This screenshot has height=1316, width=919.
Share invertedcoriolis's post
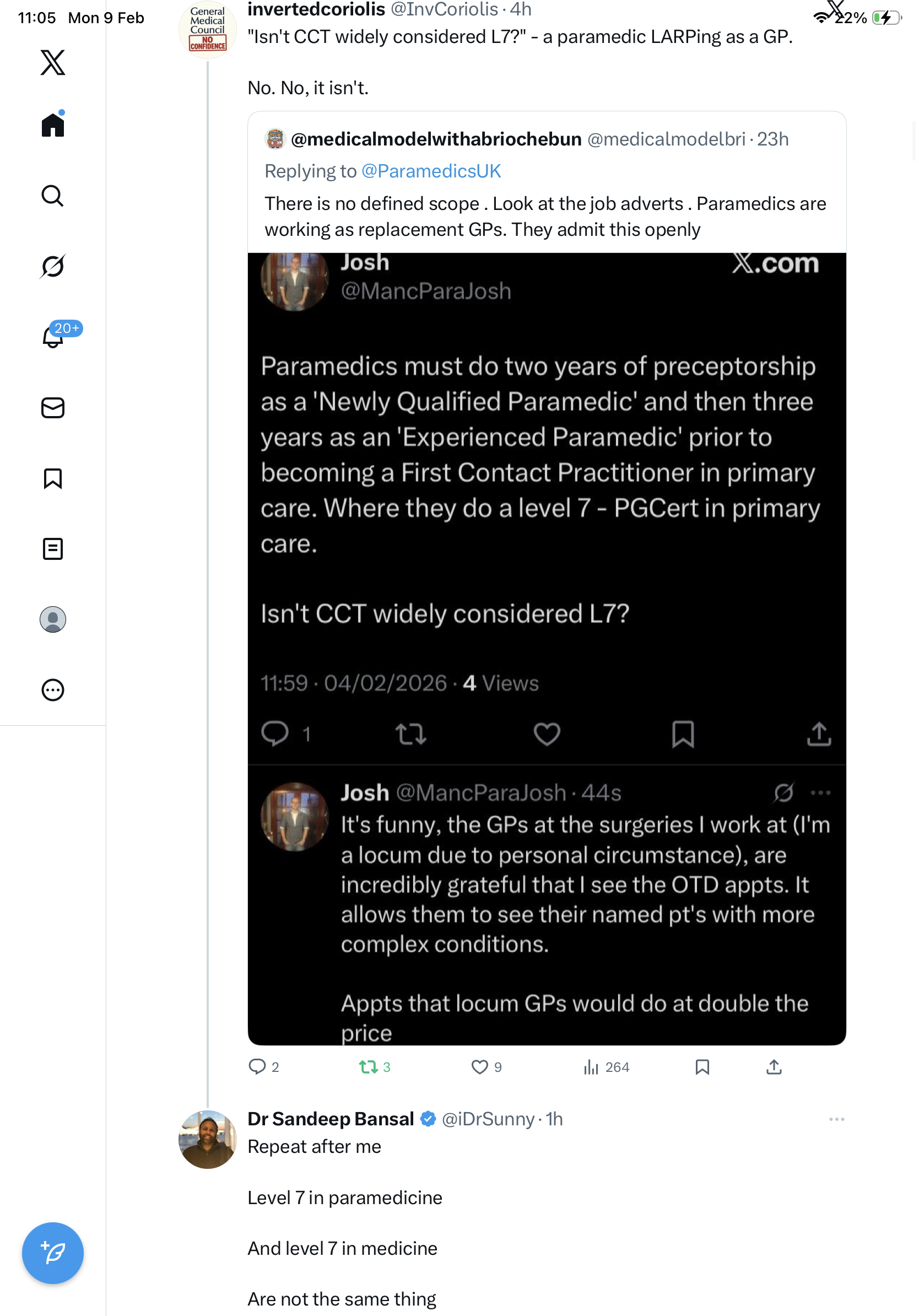pyautogui.click(x=774, y=1066)
